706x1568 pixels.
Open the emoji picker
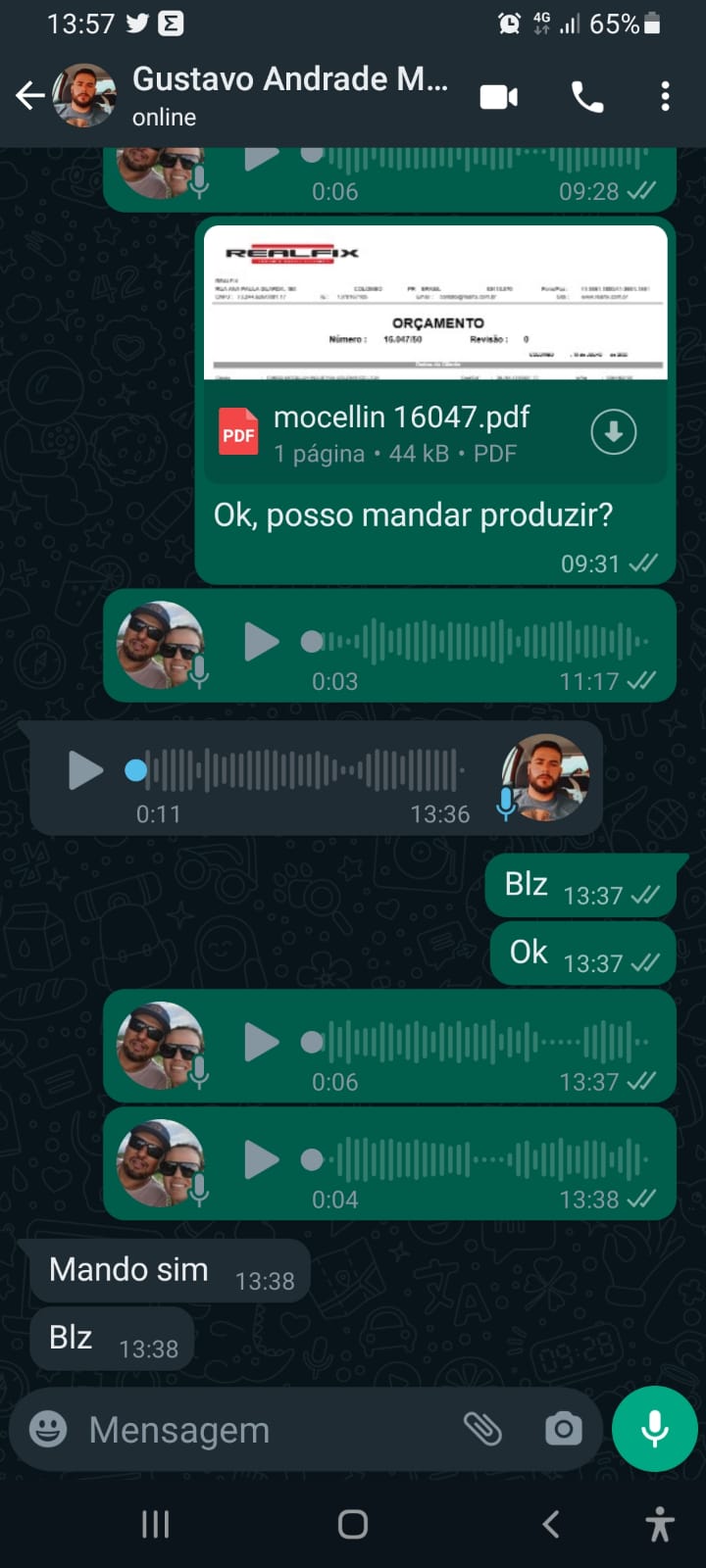pyautogui.click(x=48, y=1430)
